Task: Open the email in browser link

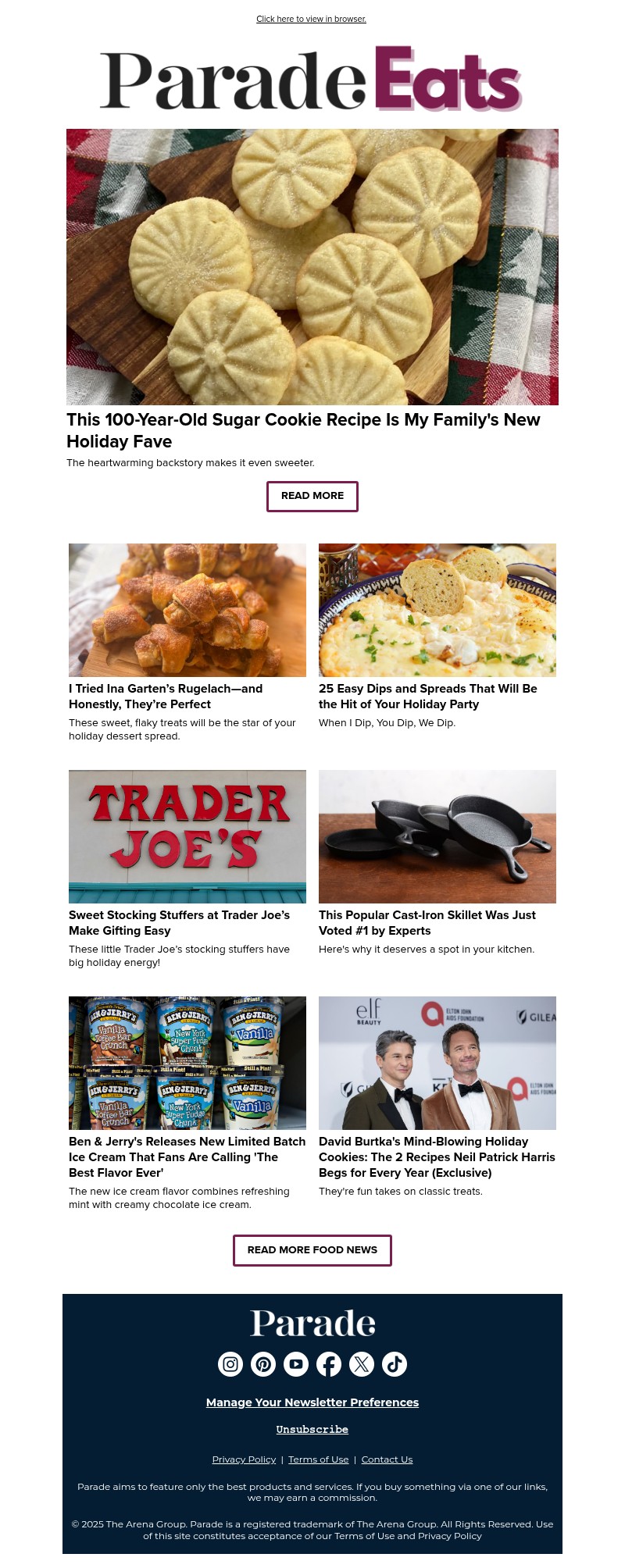Action: pyautogui.click(x=311, y=19)
